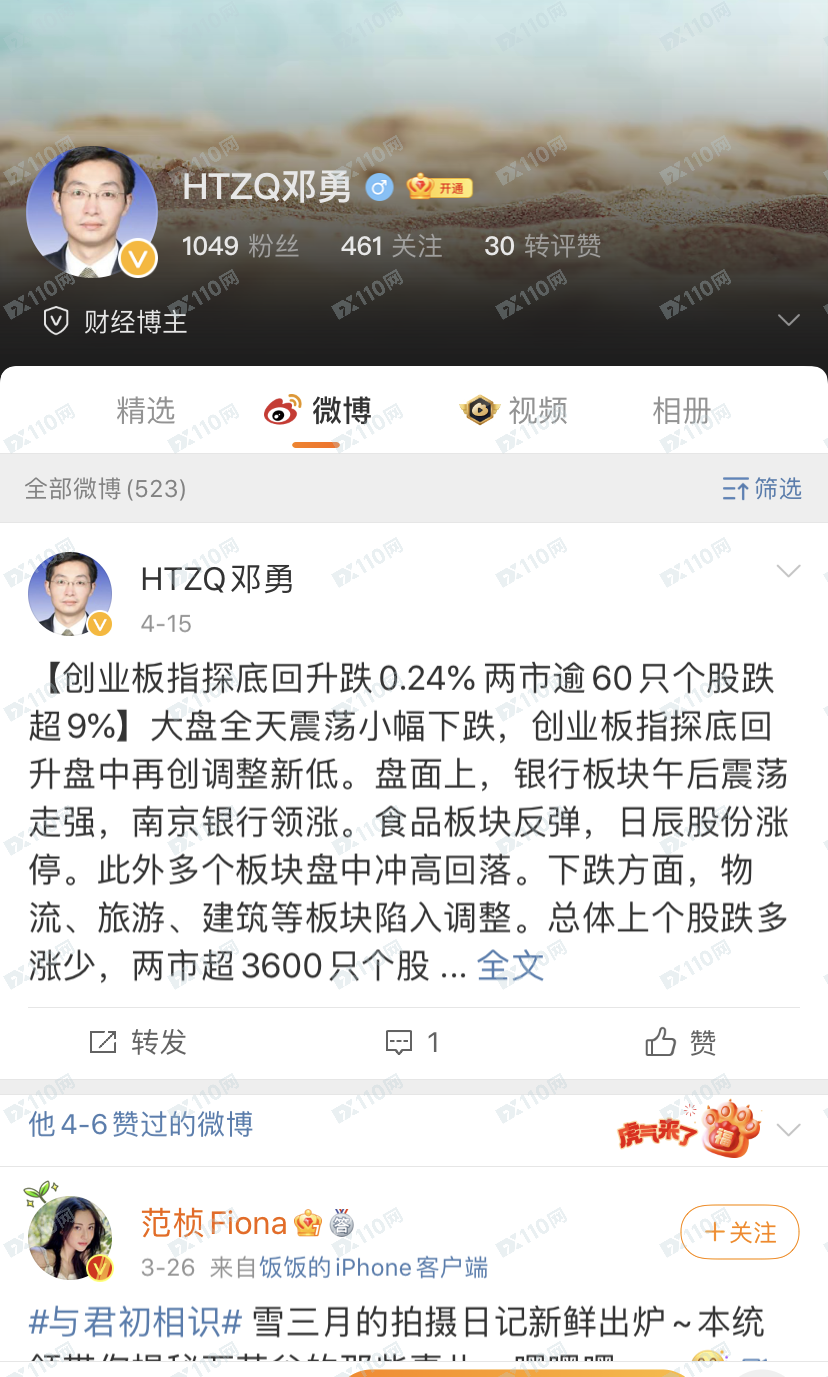Switch to the 精选 tab
This screenshot has width=828, height=1377.
point(146,411)
